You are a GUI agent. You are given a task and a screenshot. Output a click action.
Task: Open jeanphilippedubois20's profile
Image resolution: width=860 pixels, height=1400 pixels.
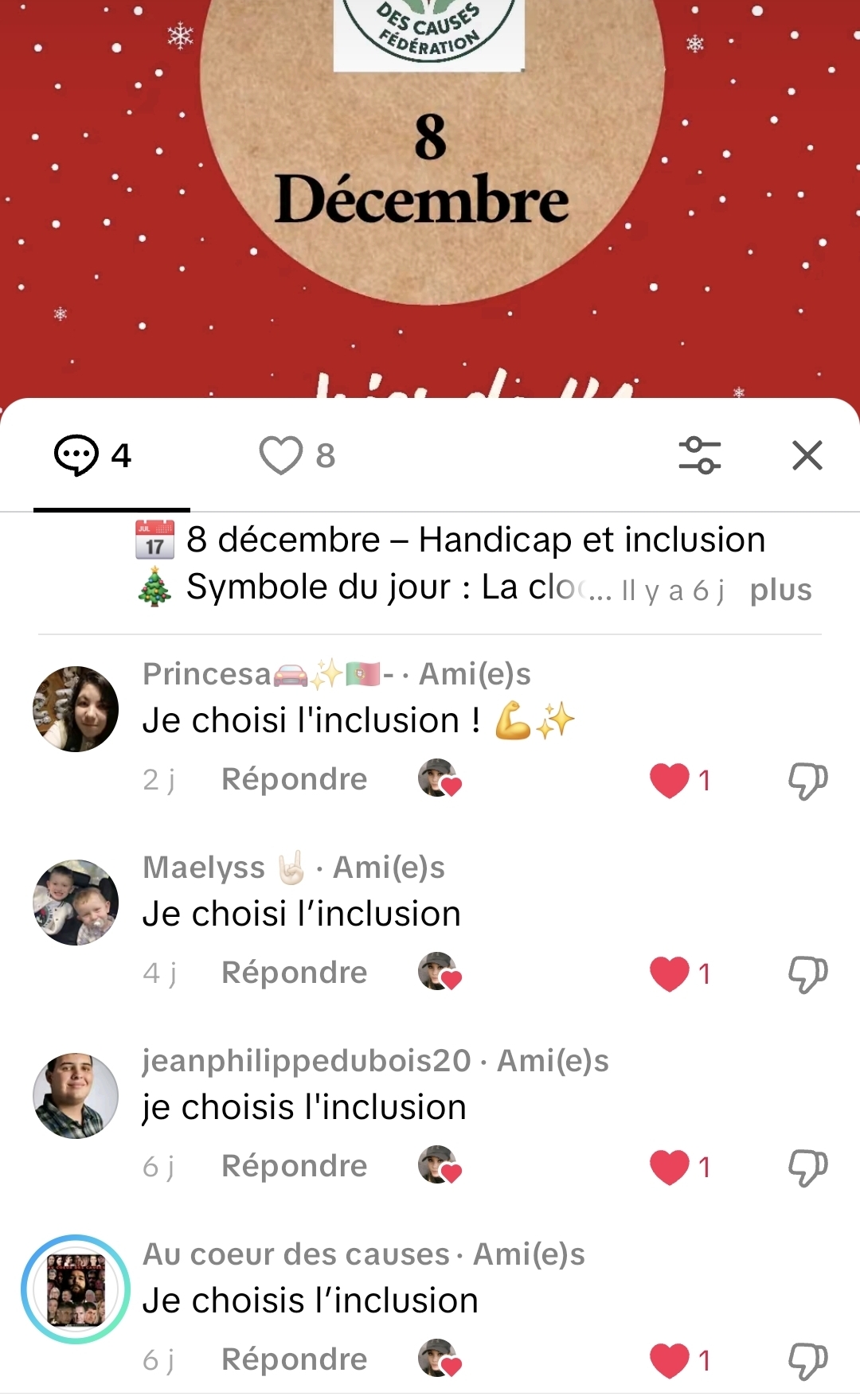pos(76,1096)
